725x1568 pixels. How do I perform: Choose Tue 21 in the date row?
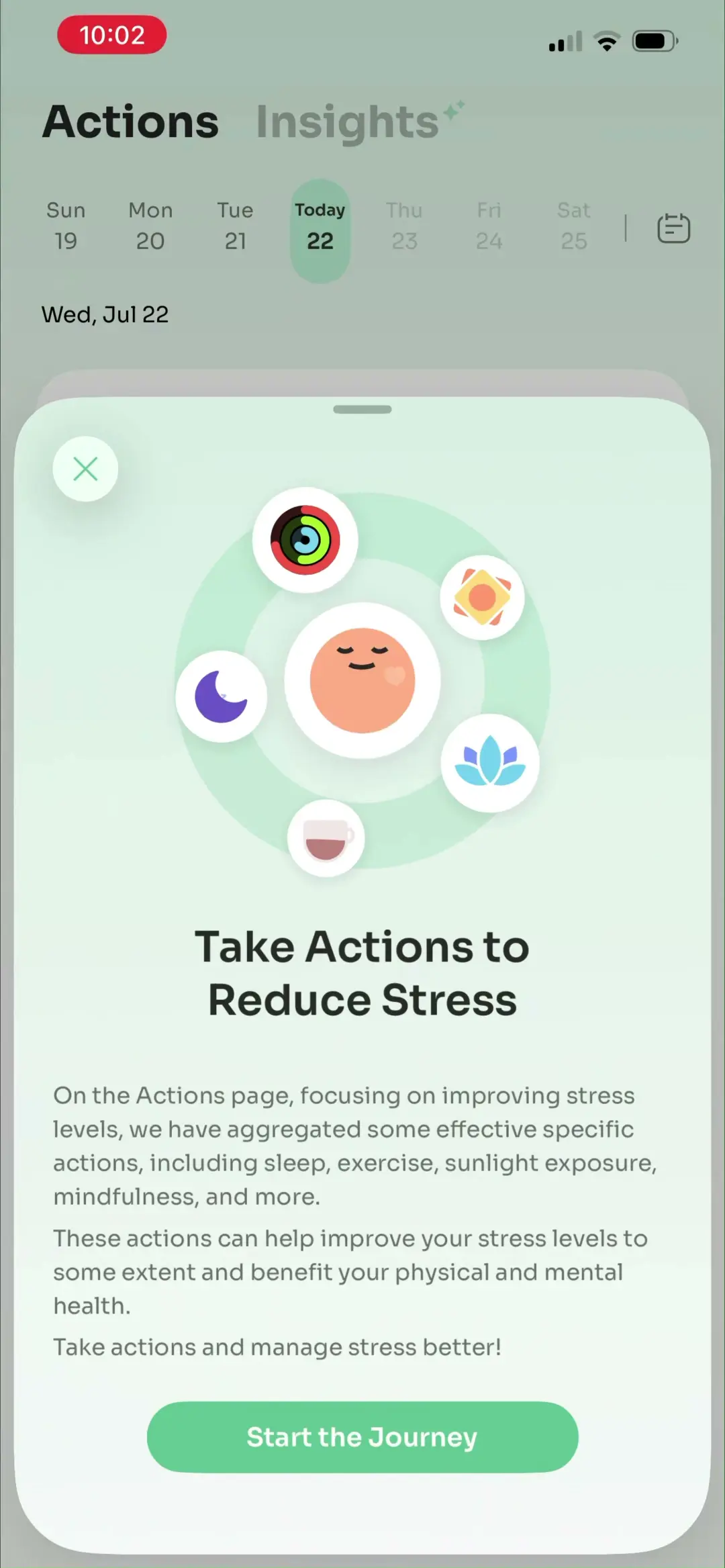235,226
